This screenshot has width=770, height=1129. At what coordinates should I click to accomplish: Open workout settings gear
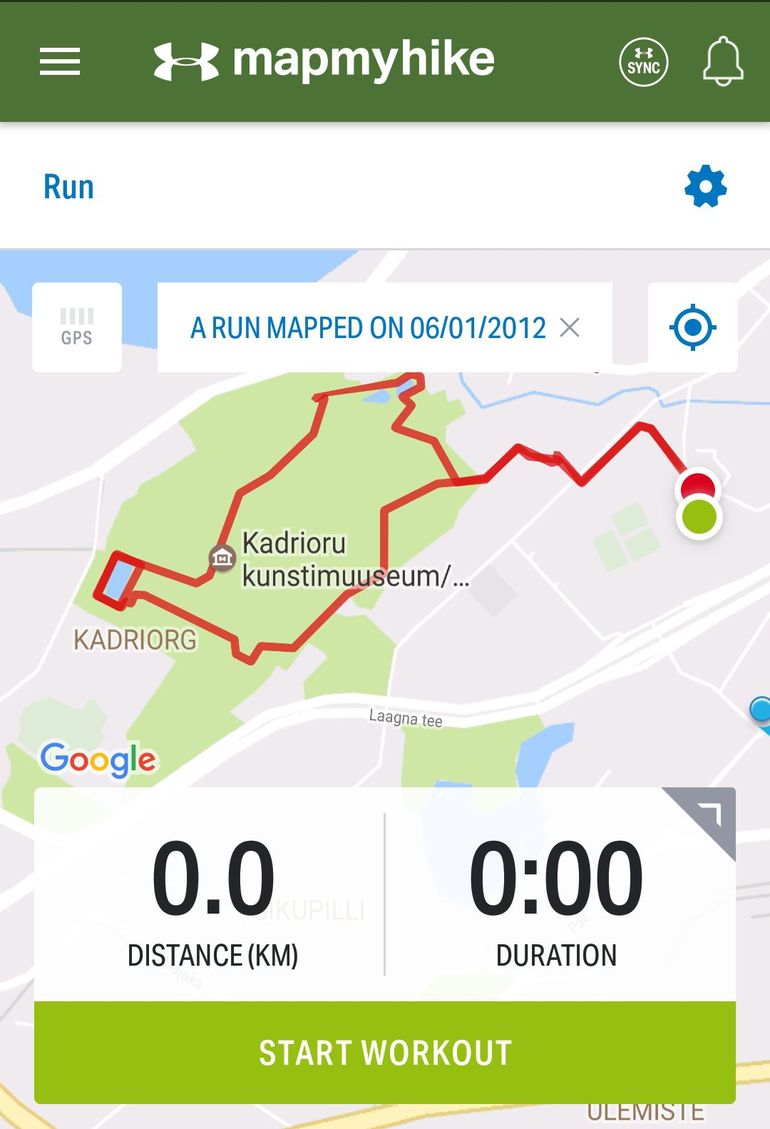(x=705, y=187)
